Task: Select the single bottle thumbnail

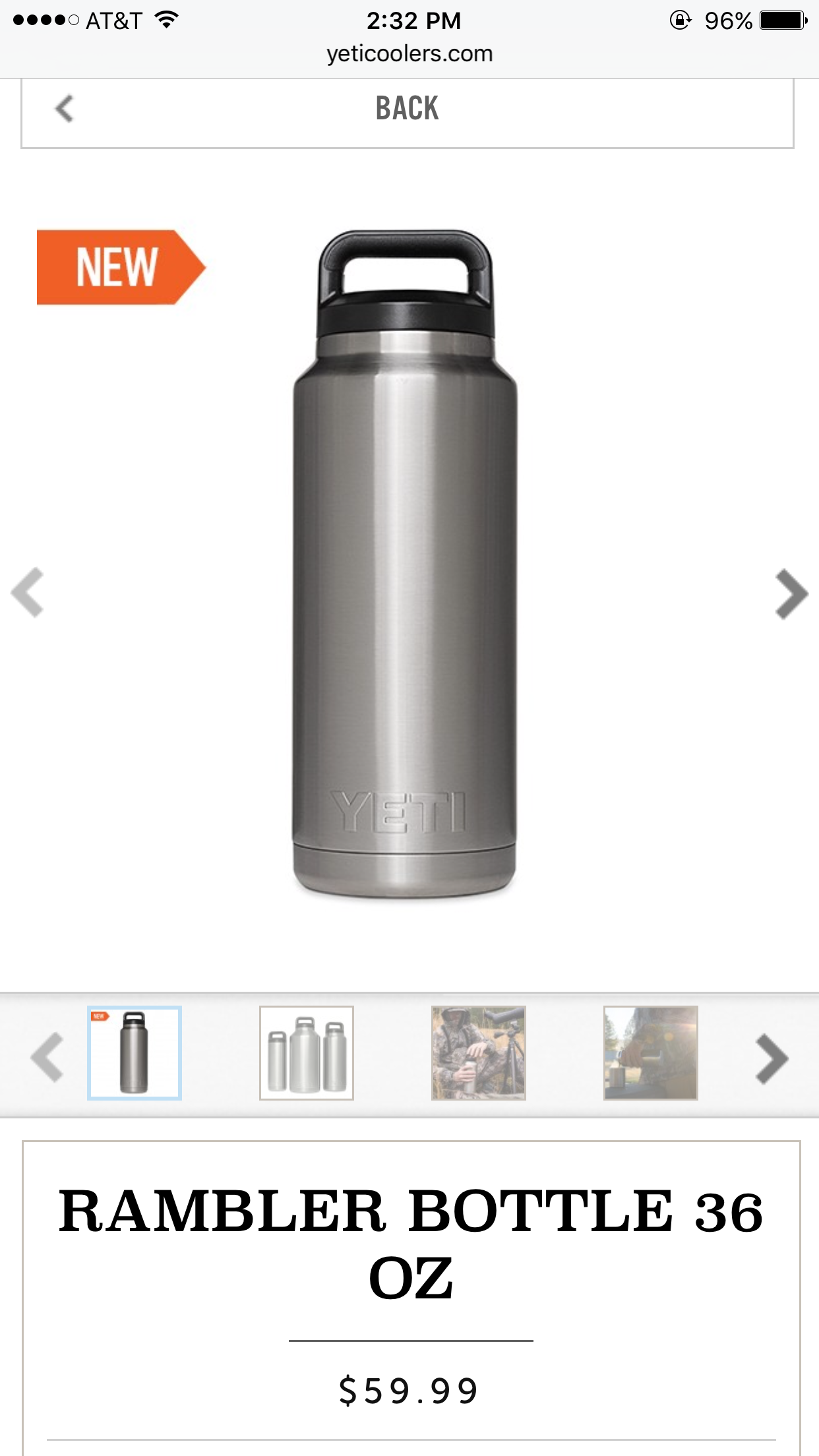Action: (135, 1052)
